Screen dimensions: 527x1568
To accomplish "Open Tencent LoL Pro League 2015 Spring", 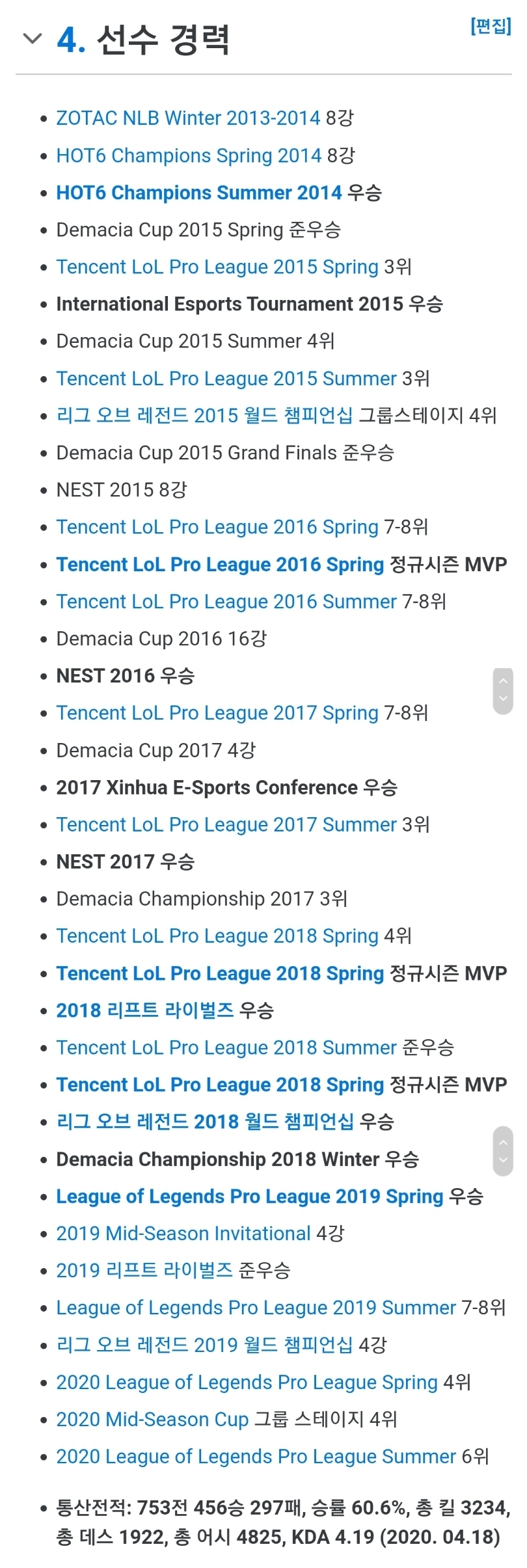I will (x=217, y=267).
